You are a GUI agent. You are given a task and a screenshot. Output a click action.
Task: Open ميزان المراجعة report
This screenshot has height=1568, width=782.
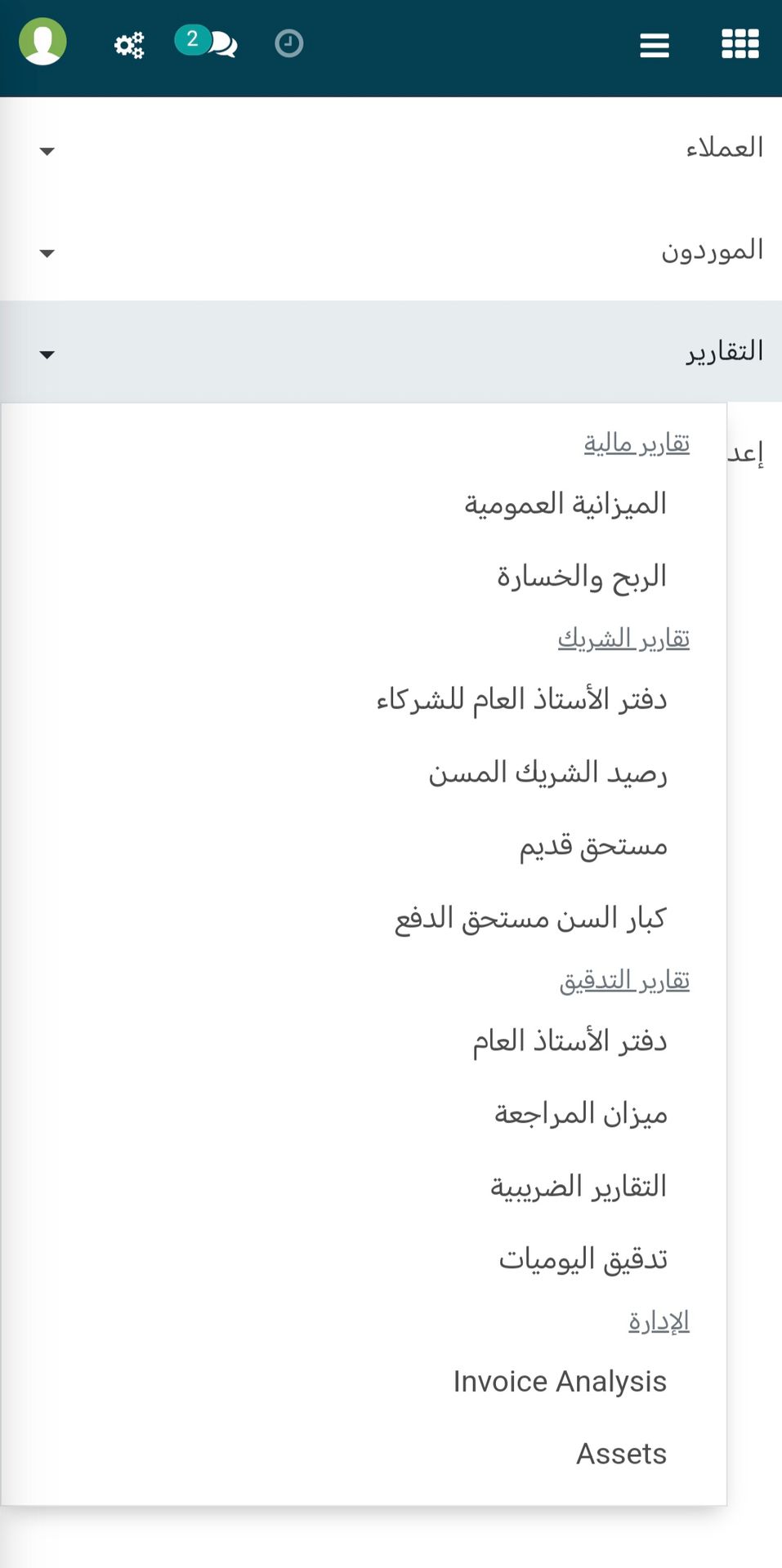point(581,1113)
